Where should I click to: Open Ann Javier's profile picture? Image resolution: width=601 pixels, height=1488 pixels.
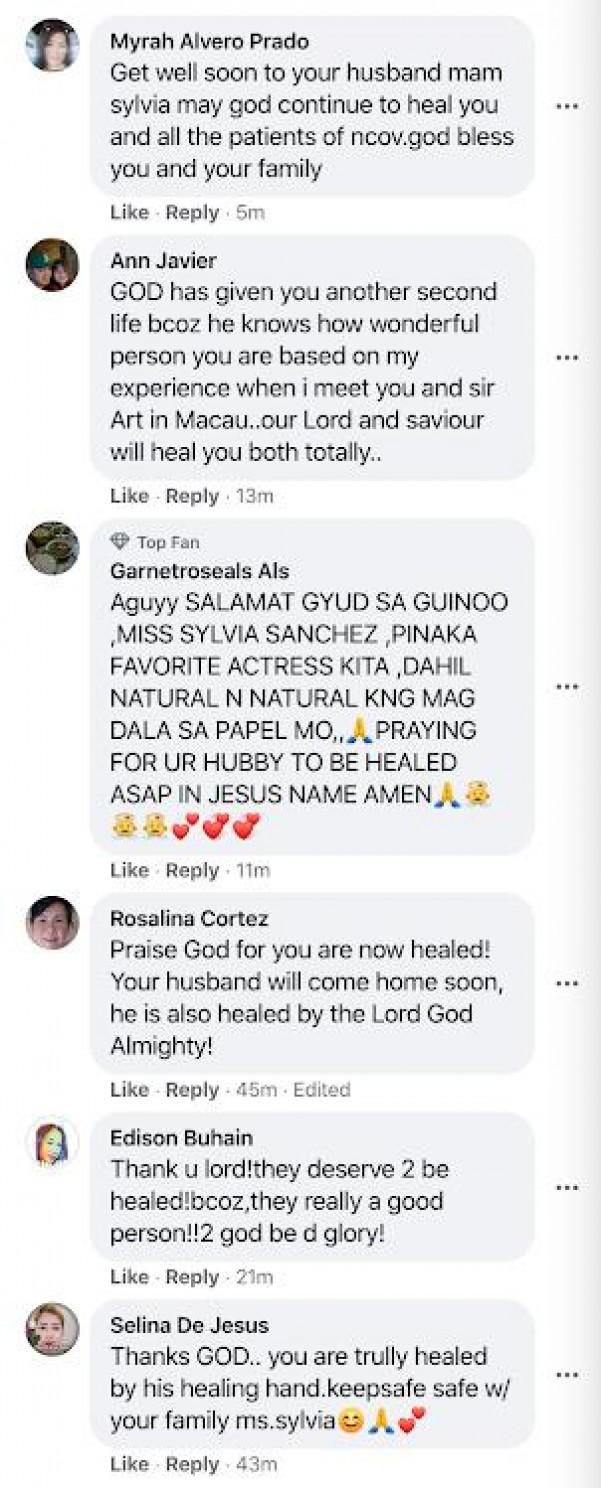(x=52, y=265)
